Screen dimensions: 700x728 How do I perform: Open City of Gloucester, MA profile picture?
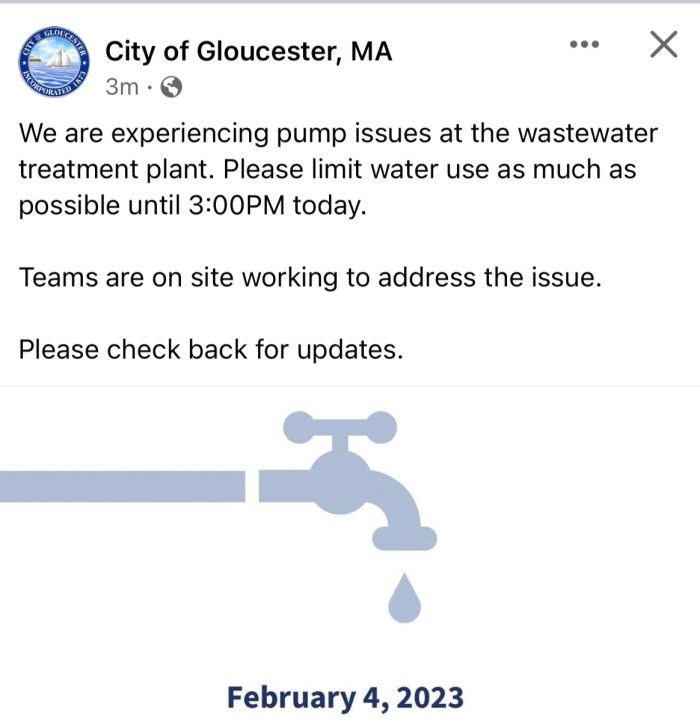pyautogui.click(x=53, y=62)
